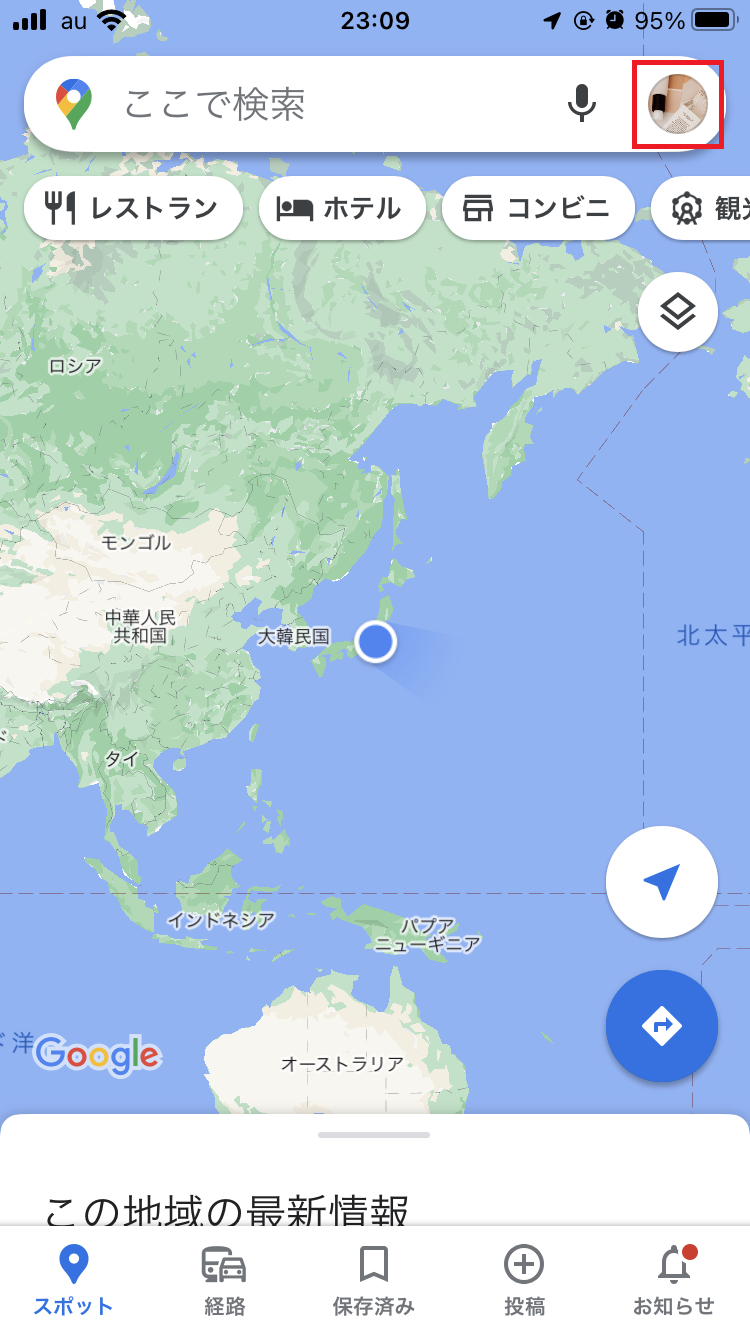Open the map layers button

point(678,312)
